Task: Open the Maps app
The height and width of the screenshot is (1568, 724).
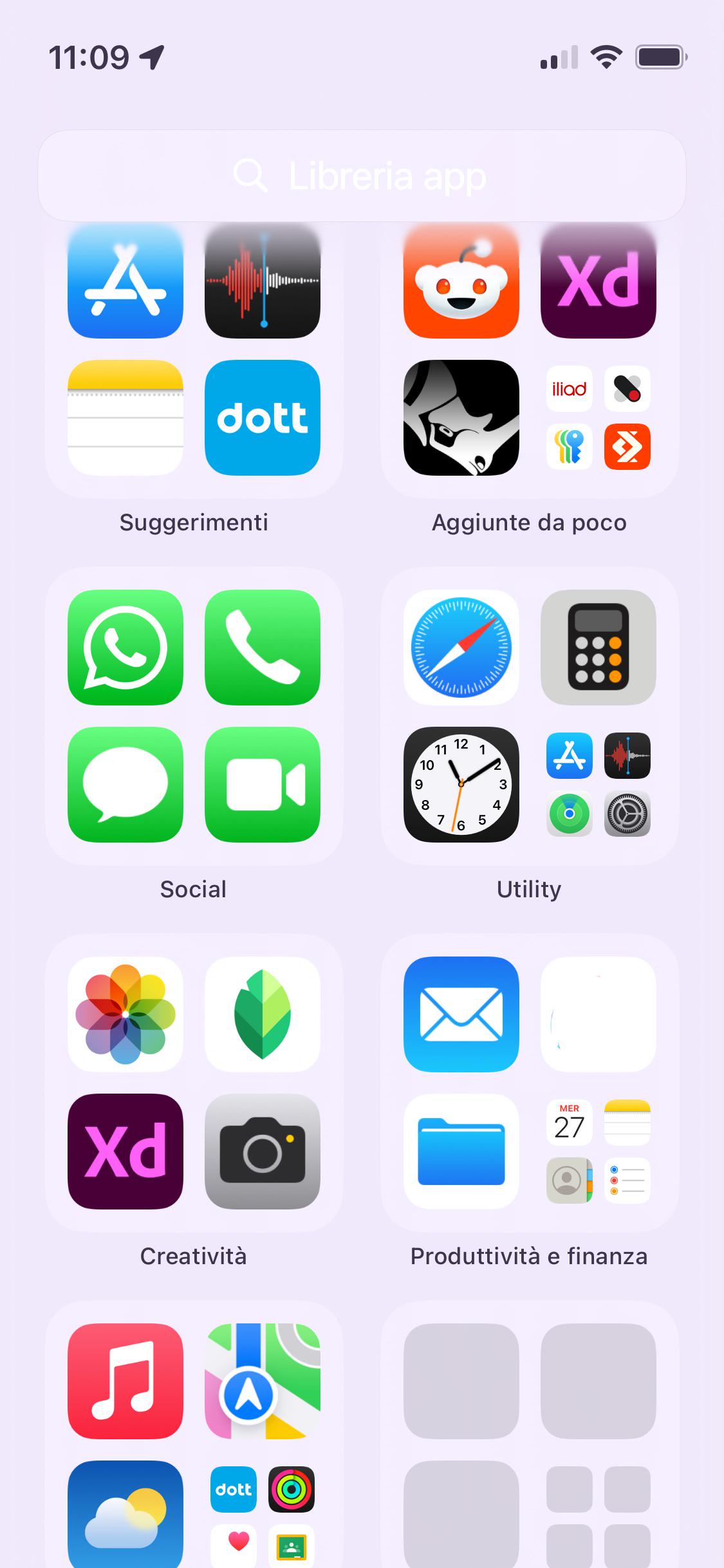Action: (x=263, y=1381)
